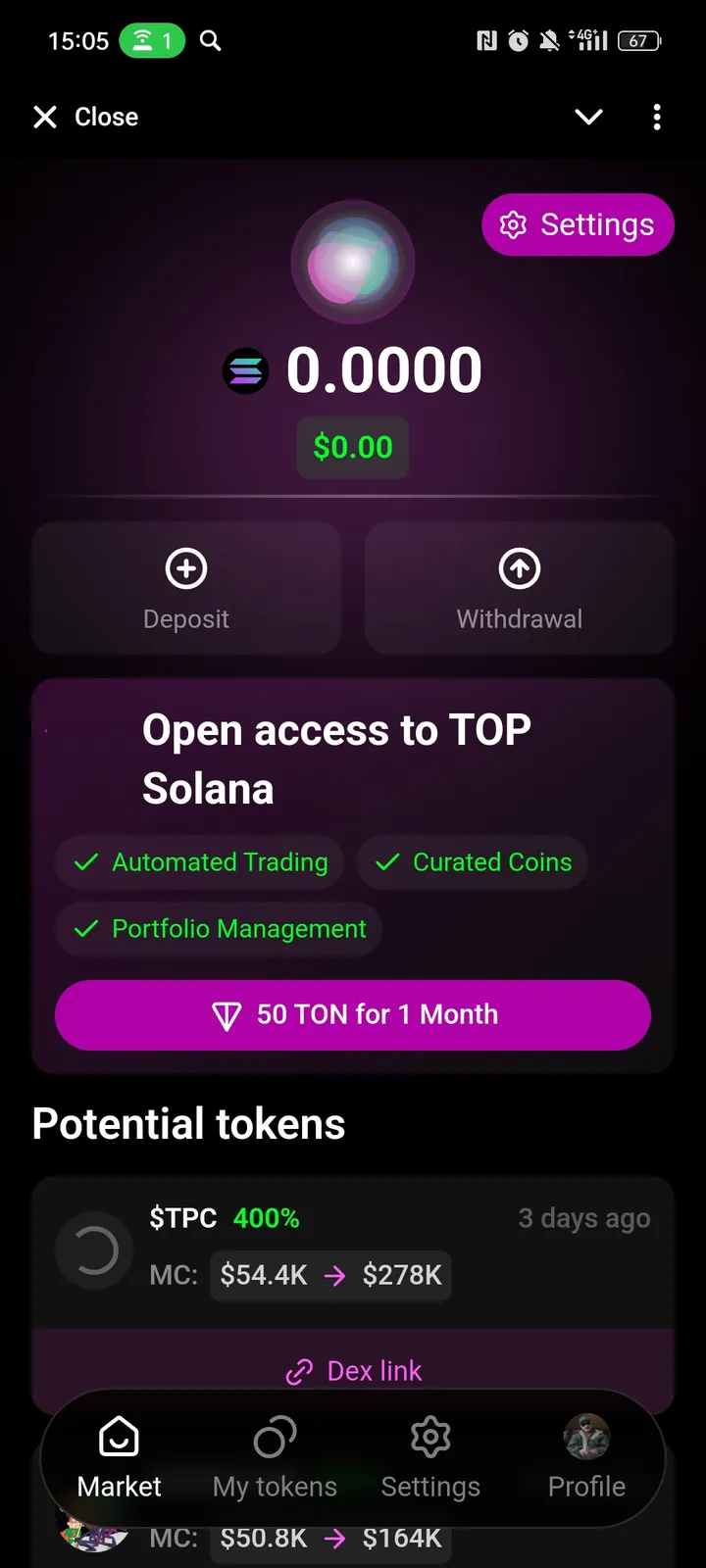
Task: Open Settings with the pill button
Action: tap(578, 224)
